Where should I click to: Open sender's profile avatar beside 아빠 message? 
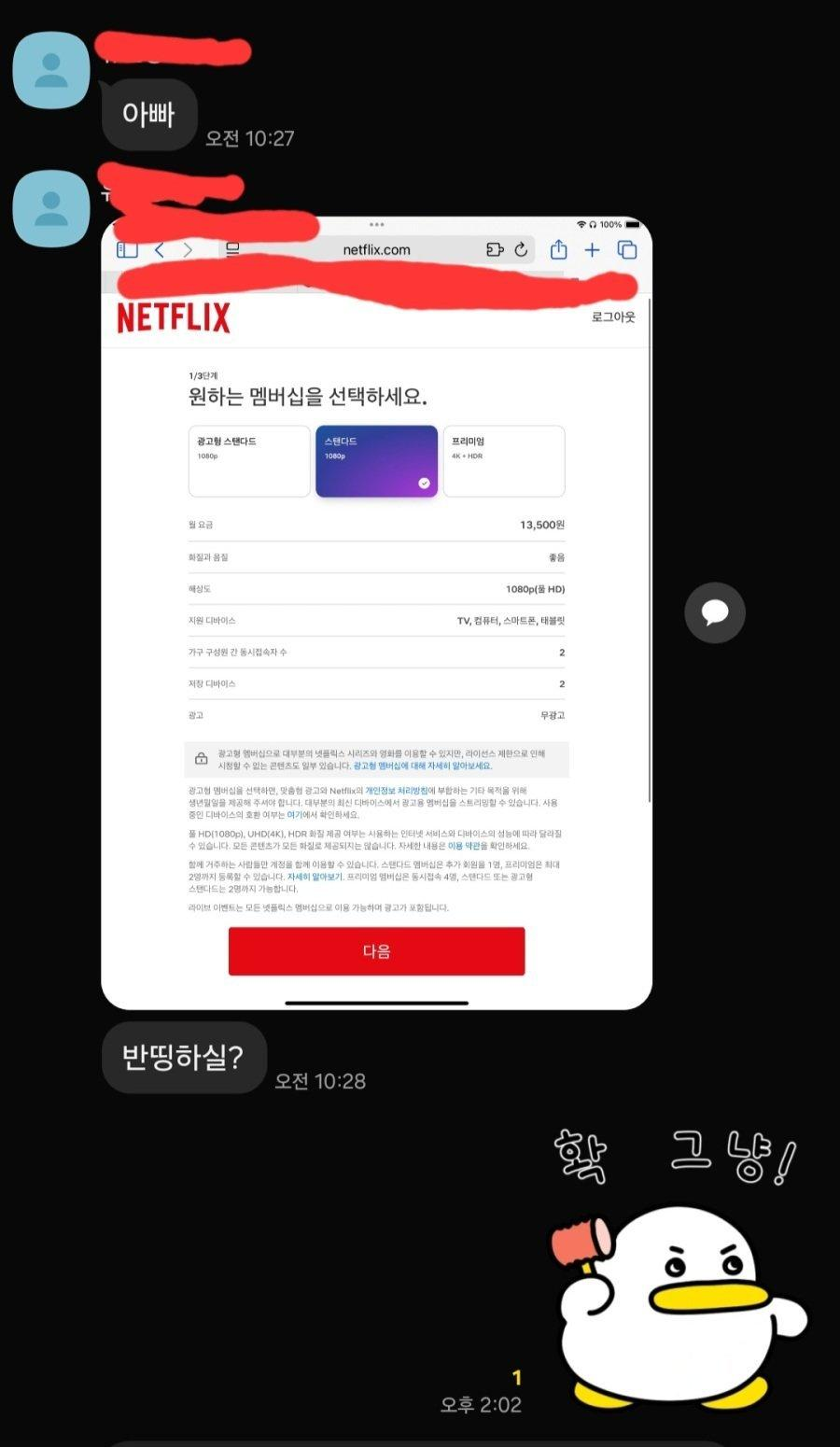(x=50, y=70)
